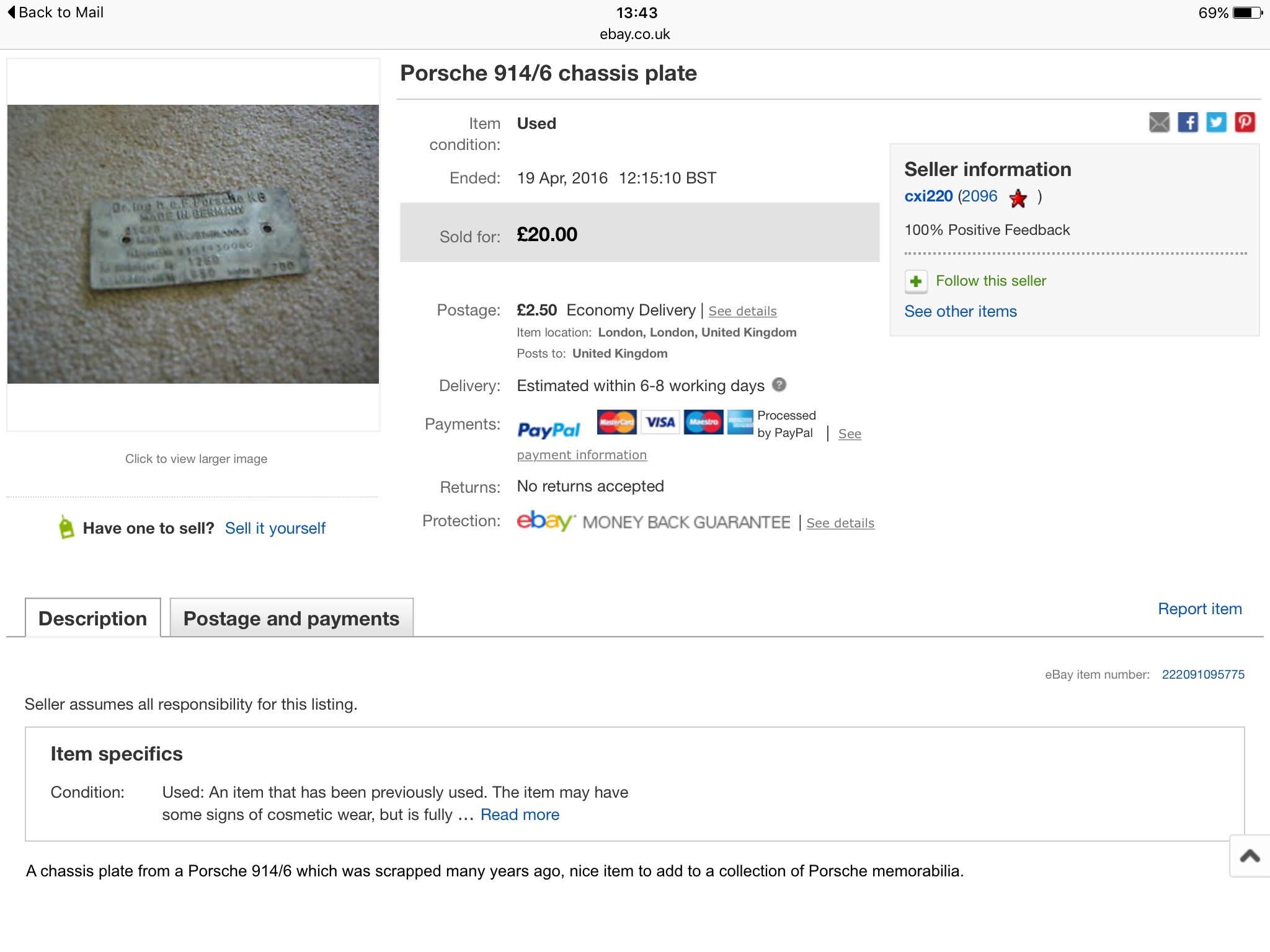The image size is (1270, 952).
Task: Jump back to top with arrow button
Action: pyautogui.click(x=1250, y=856)
